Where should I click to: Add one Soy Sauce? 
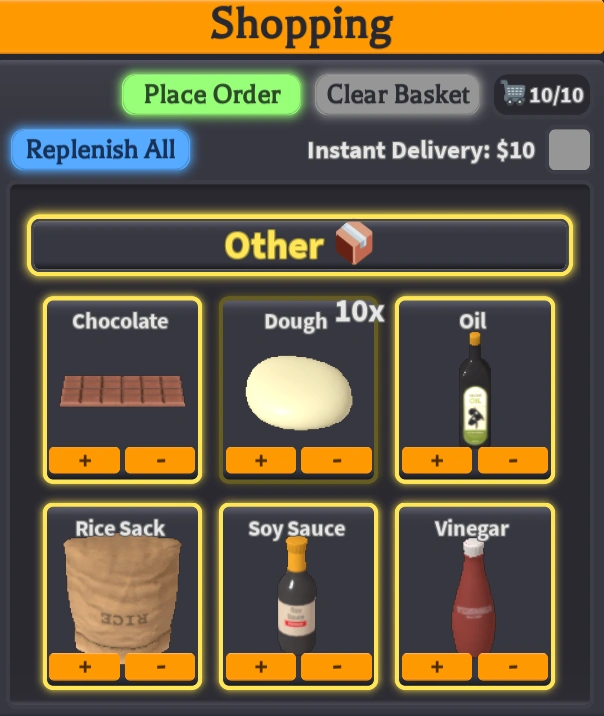coord(261,666)
